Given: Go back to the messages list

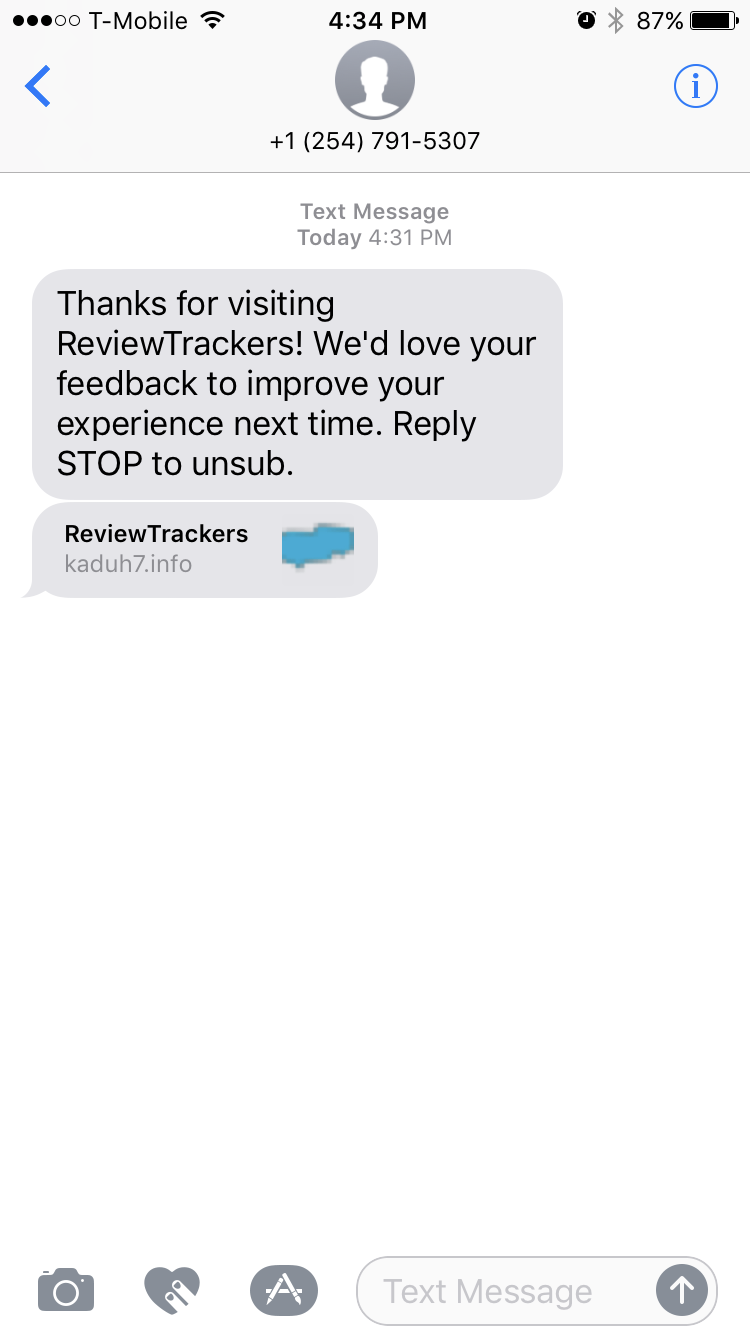Looking at the screenshot, I should click(38, 87).
